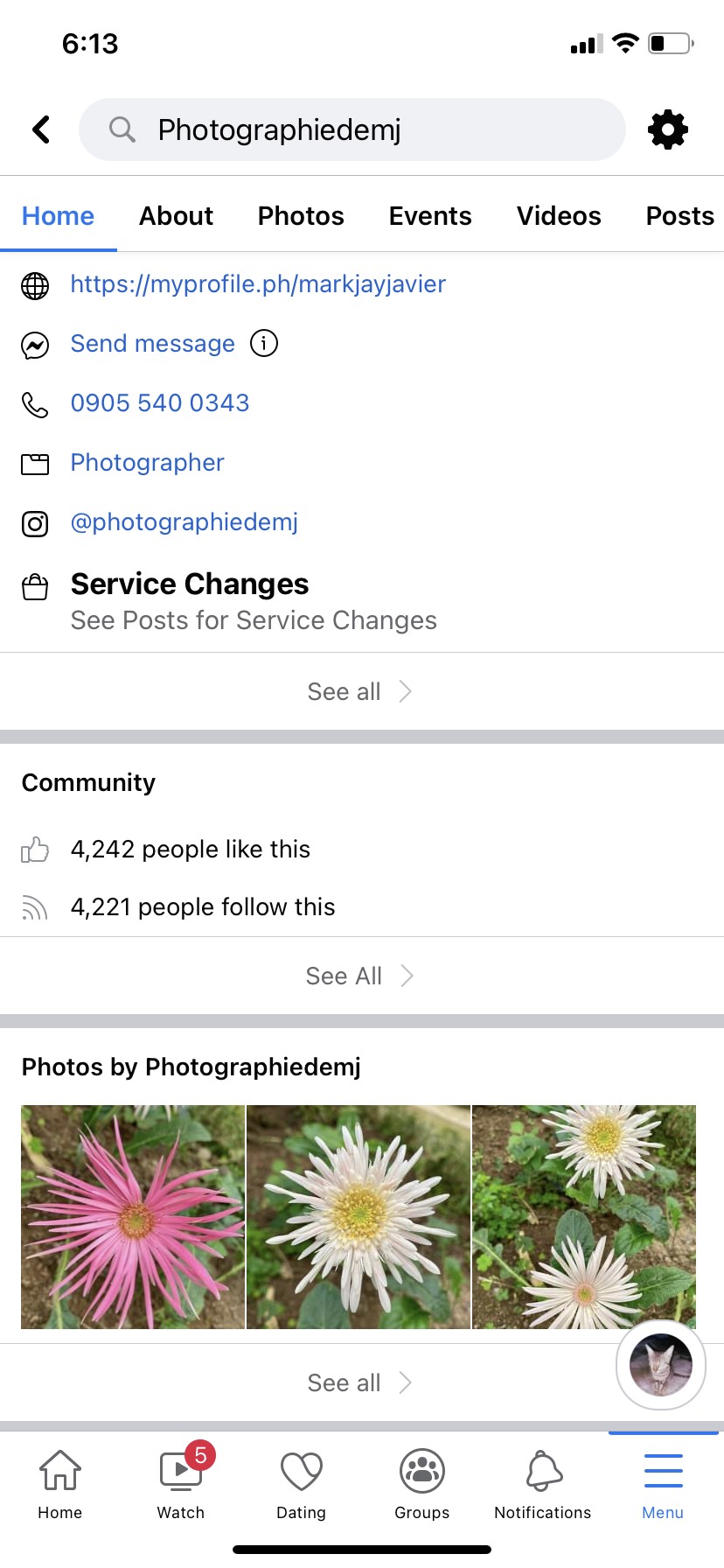Tap the Photographiedemj search field
The height and width of the screenshot is (1568, 724).
pyautogui.click(x=352, y=129)
